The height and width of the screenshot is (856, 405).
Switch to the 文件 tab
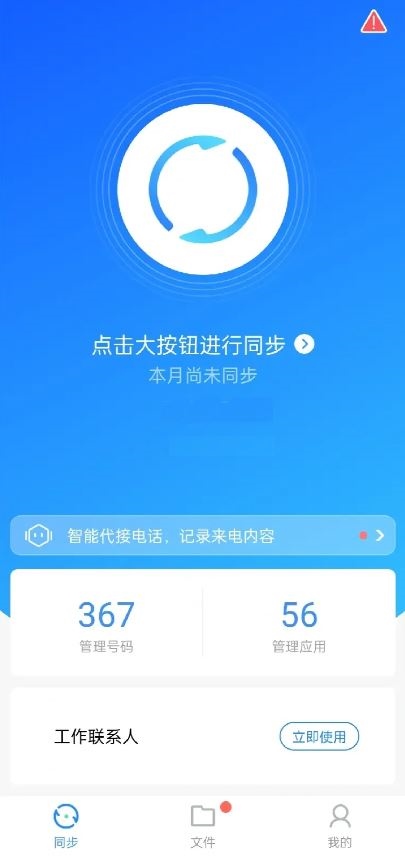click(203, 825)
